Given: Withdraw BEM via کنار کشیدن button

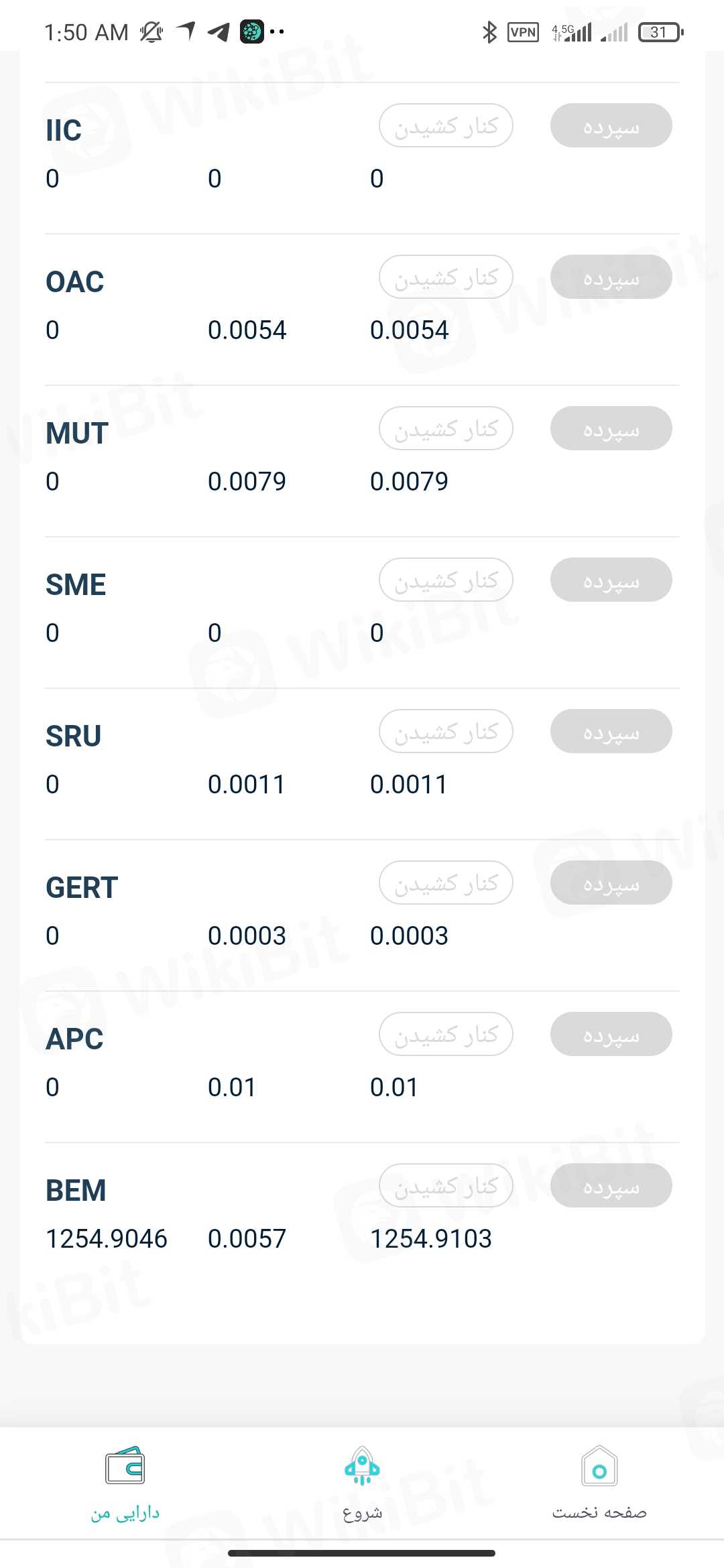Looking at the screenshot, I should click(x=446, y=1185).
